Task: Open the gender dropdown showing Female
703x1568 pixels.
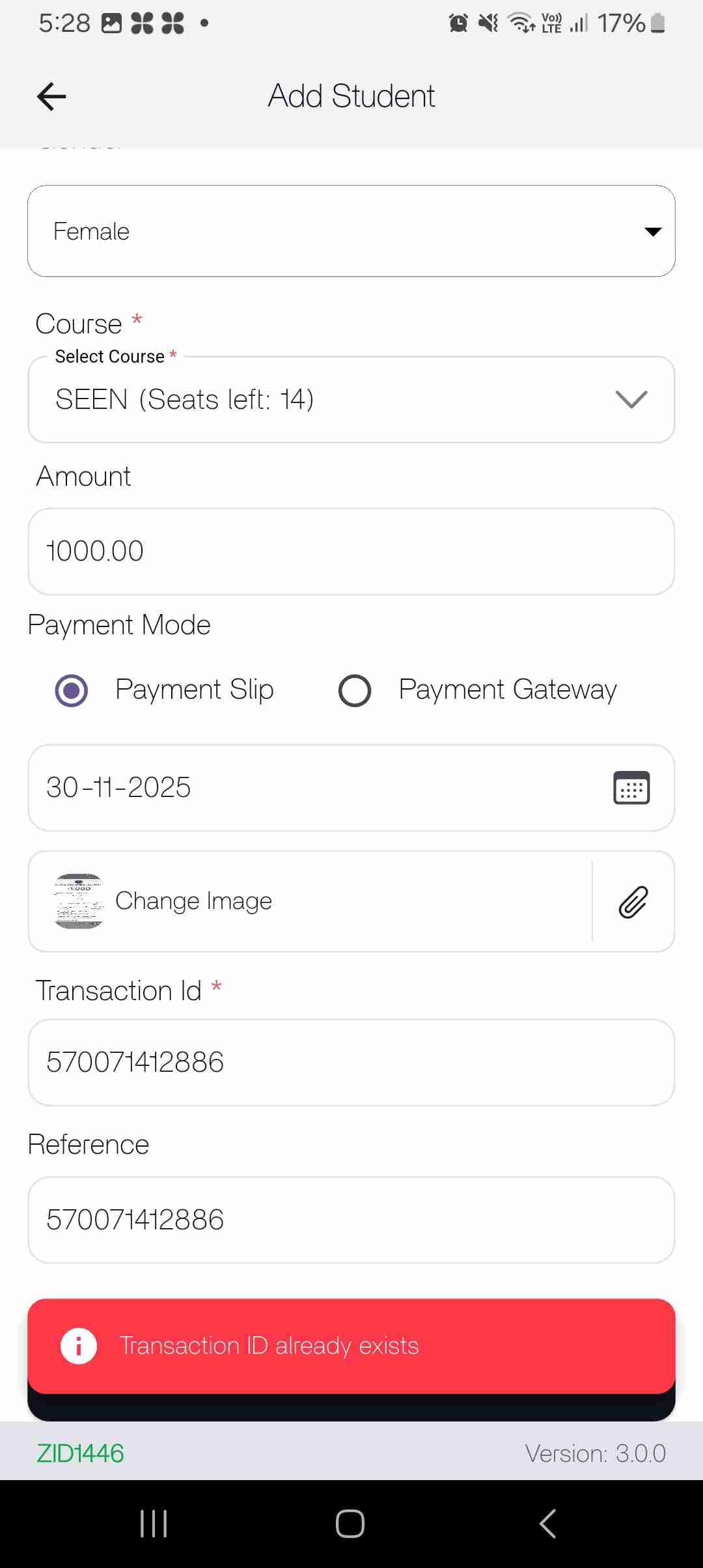Action: pos(351,231)
